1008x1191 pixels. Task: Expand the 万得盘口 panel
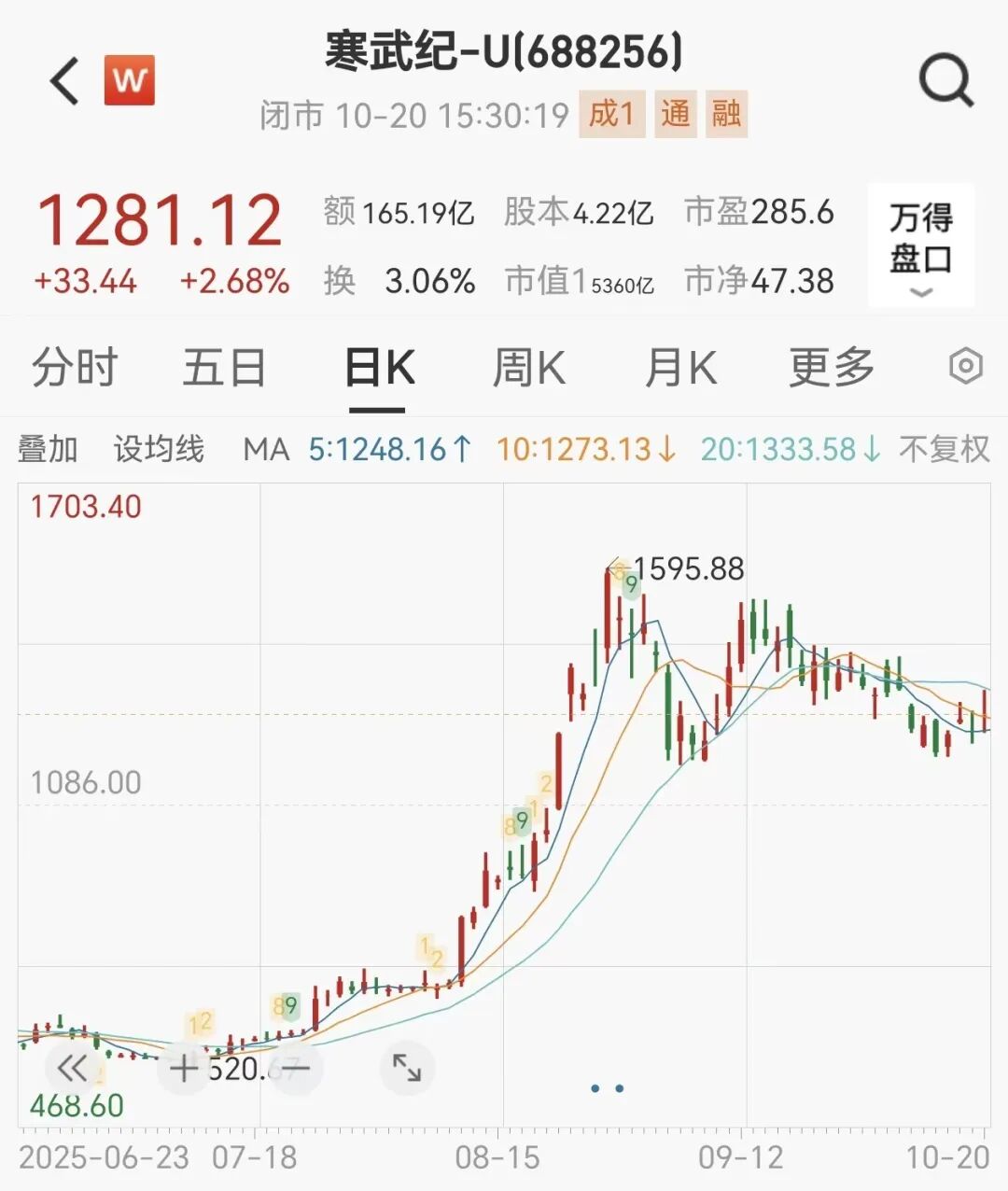920,246
